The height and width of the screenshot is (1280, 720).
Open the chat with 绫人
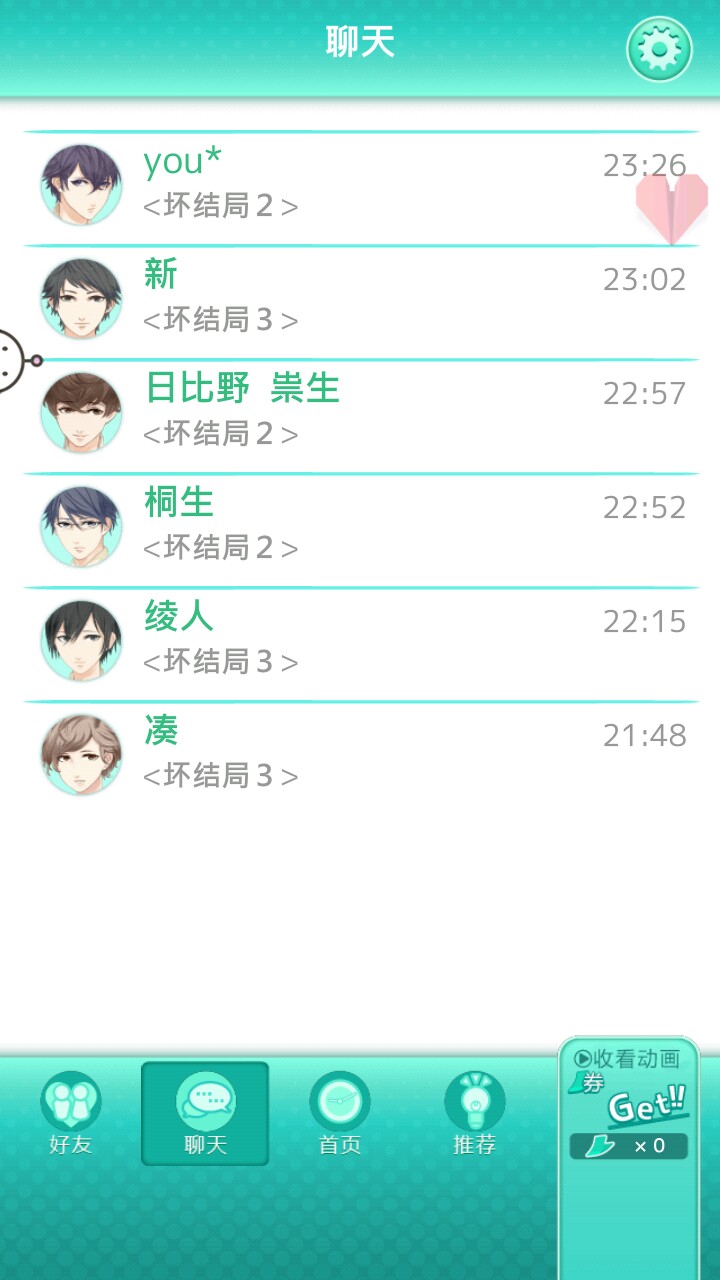(x=360, y=642)
